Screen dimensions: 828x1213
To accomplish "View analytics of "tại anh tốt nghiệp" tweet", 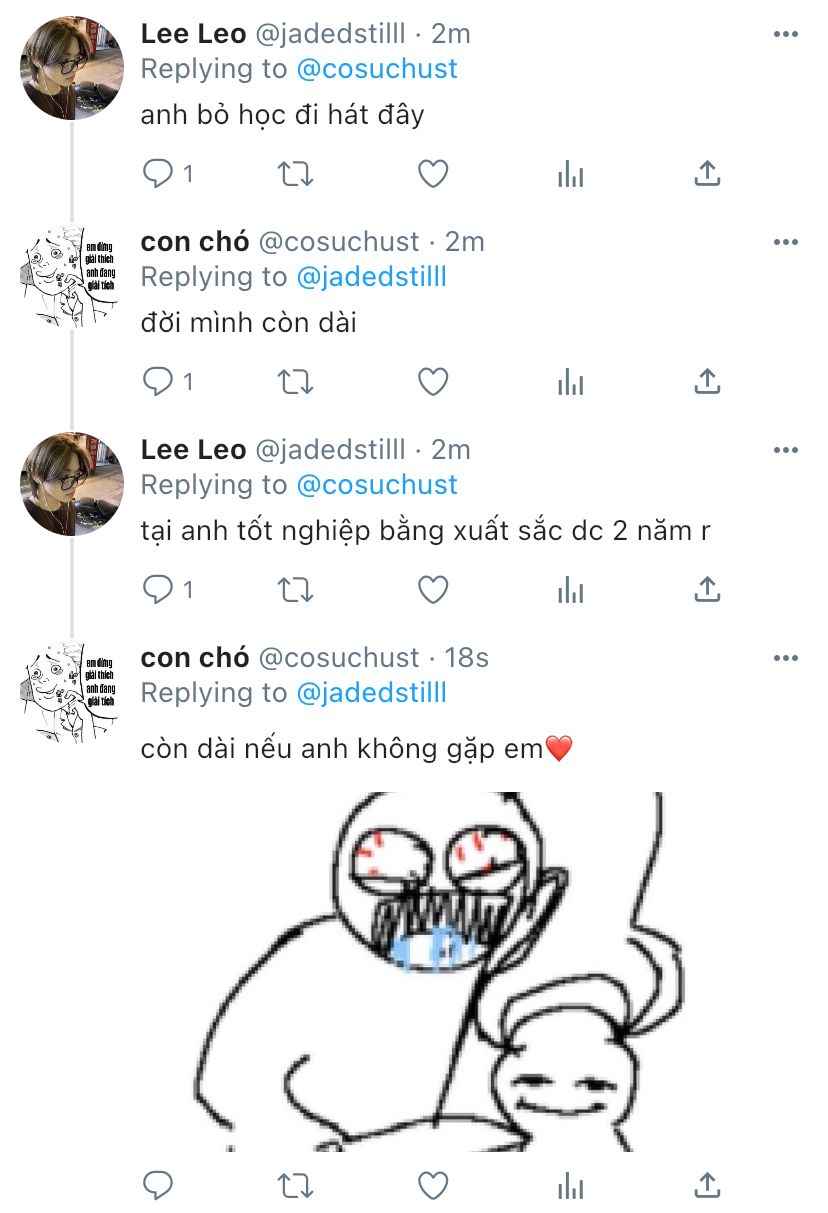I will point(570,590).
